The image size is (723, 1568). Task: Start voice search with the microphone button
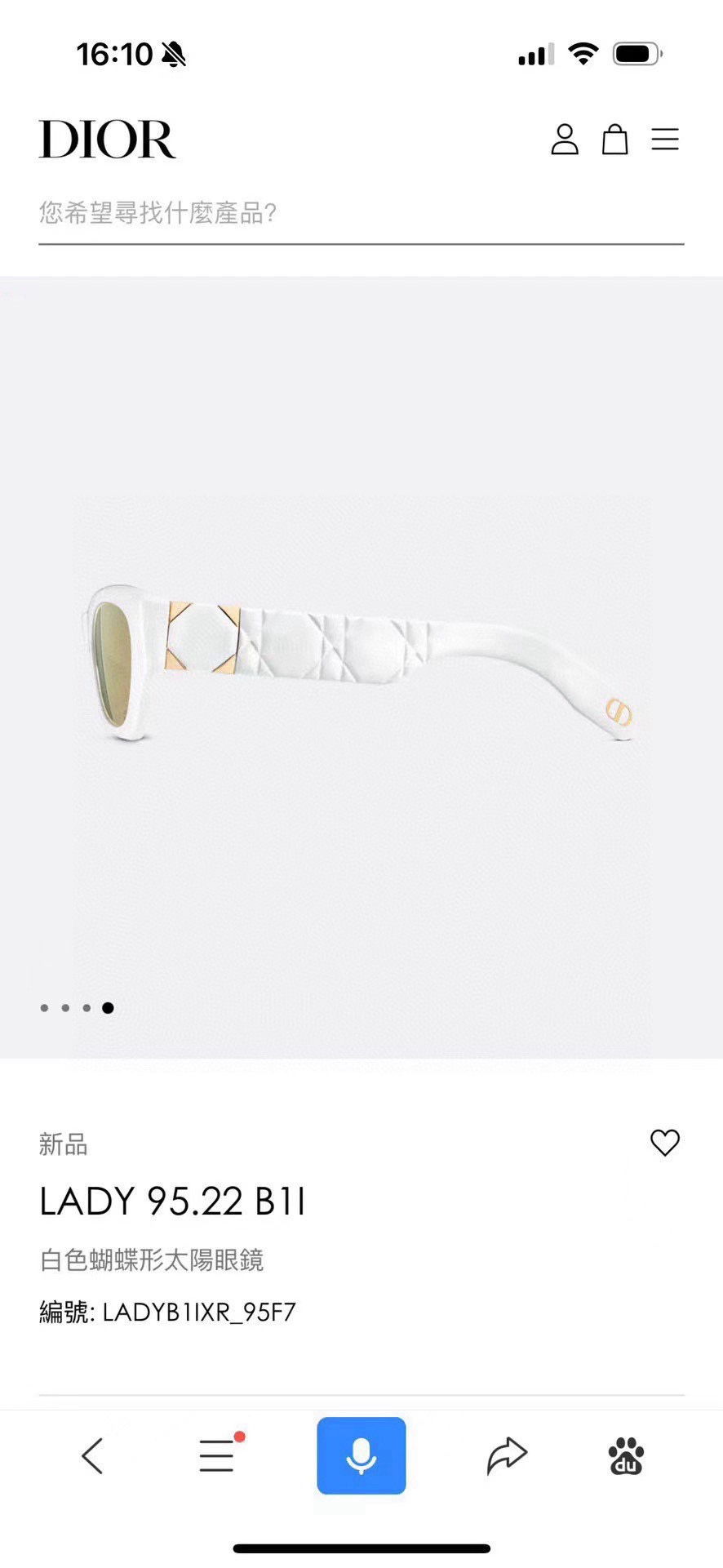point(361,1456)
